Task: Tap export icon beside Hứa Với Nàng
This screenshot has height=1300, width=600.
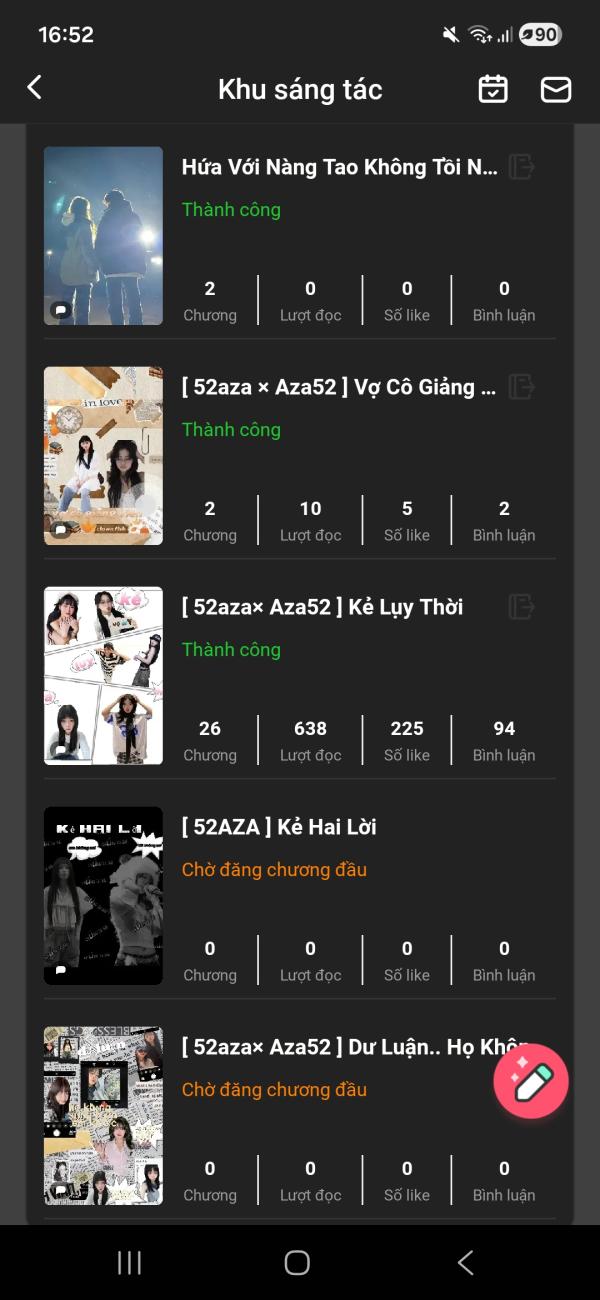Action: pyautogui.click(x=521, y=167)
